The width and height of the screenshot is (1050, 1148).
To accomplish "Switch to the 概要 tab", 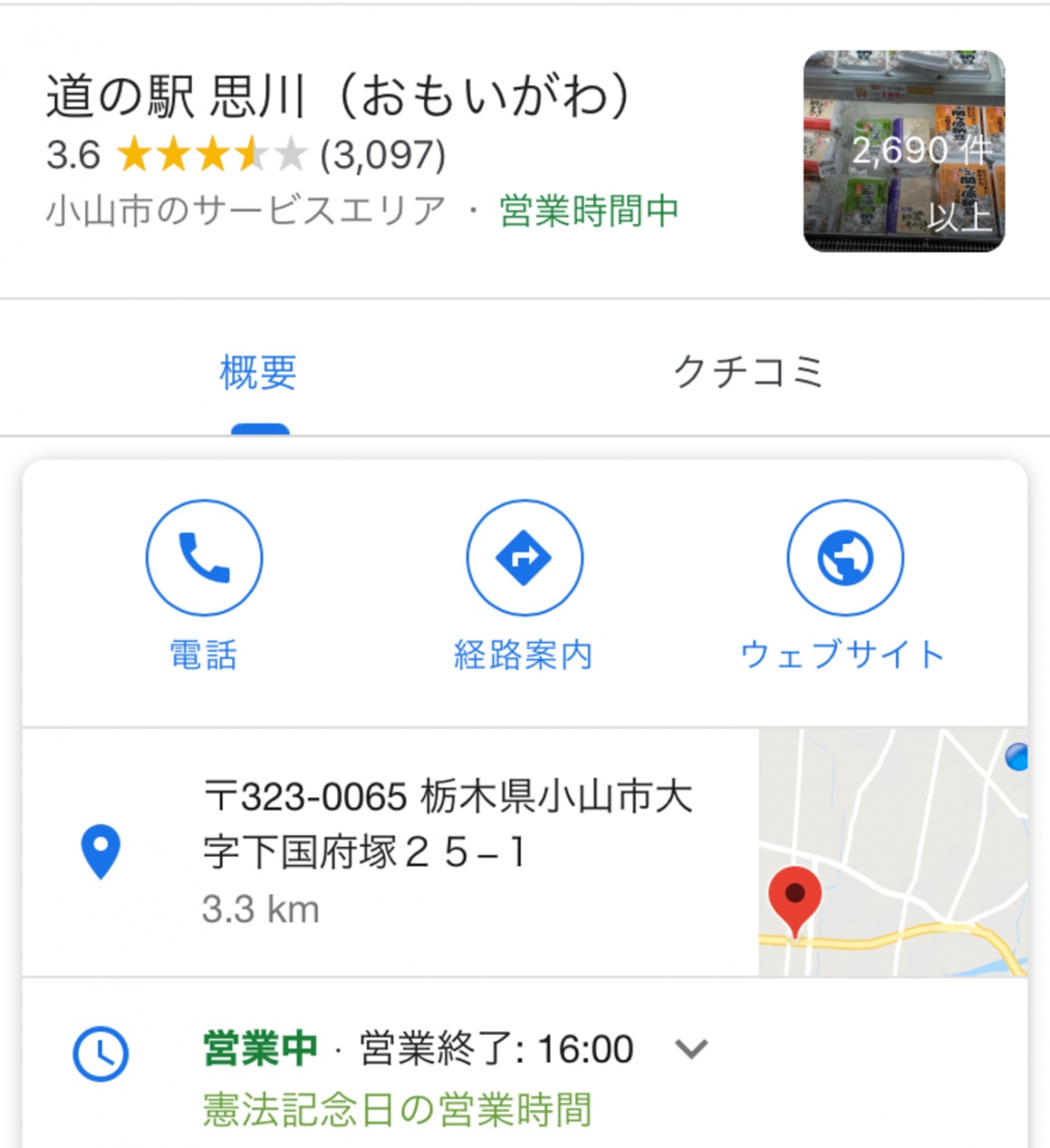I will point(258,372).
